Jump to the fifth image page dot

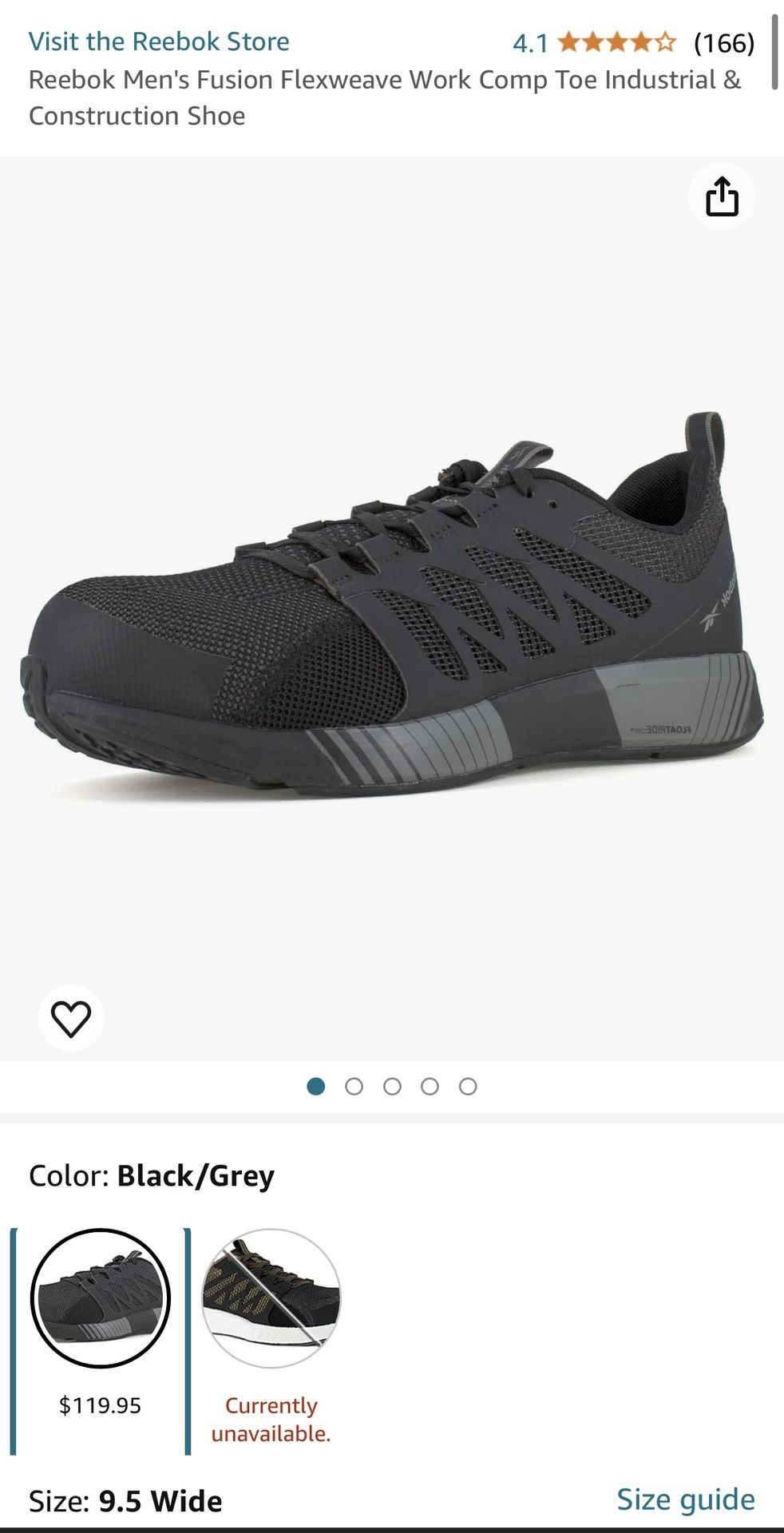pyautogui.click(x=468, y=1086)
